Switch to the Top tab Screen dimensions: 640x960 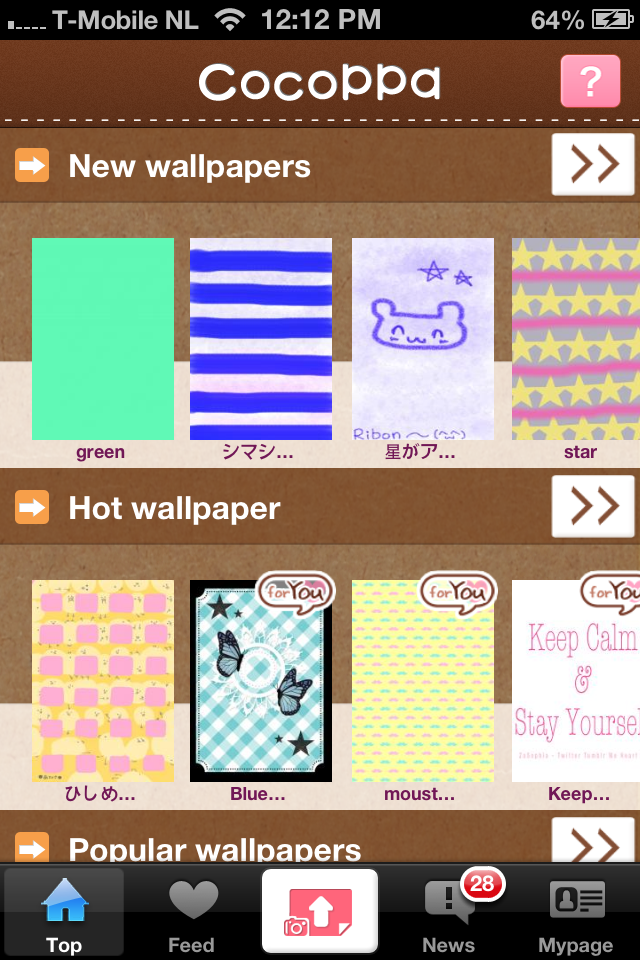click(x=64, y=912)
